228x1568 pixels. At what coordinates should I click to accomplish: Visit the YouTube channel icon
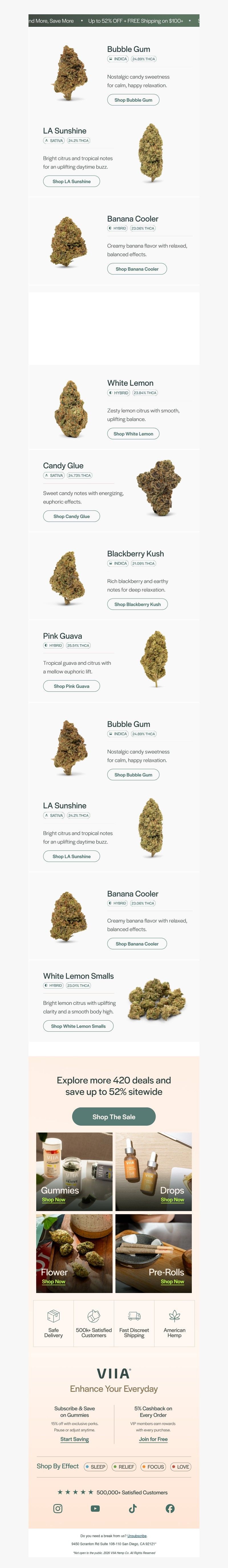(x=95, y=1508)
